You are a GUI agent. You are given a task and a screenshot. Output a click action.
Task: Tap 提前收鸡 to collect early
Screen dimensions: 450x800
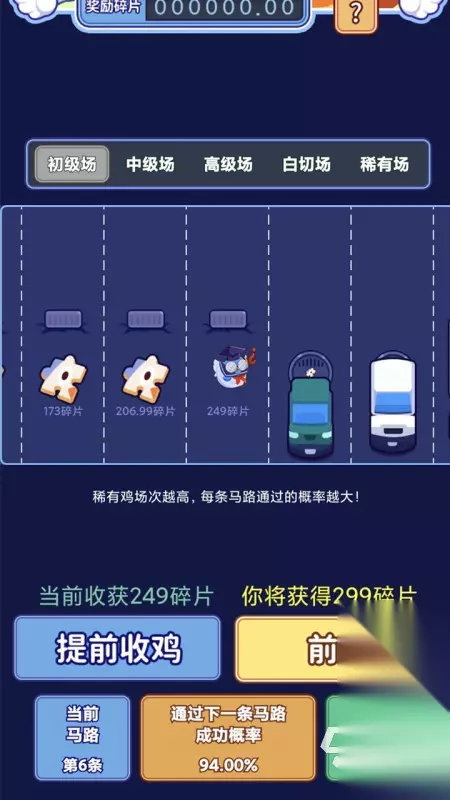(x=117, y=648)
